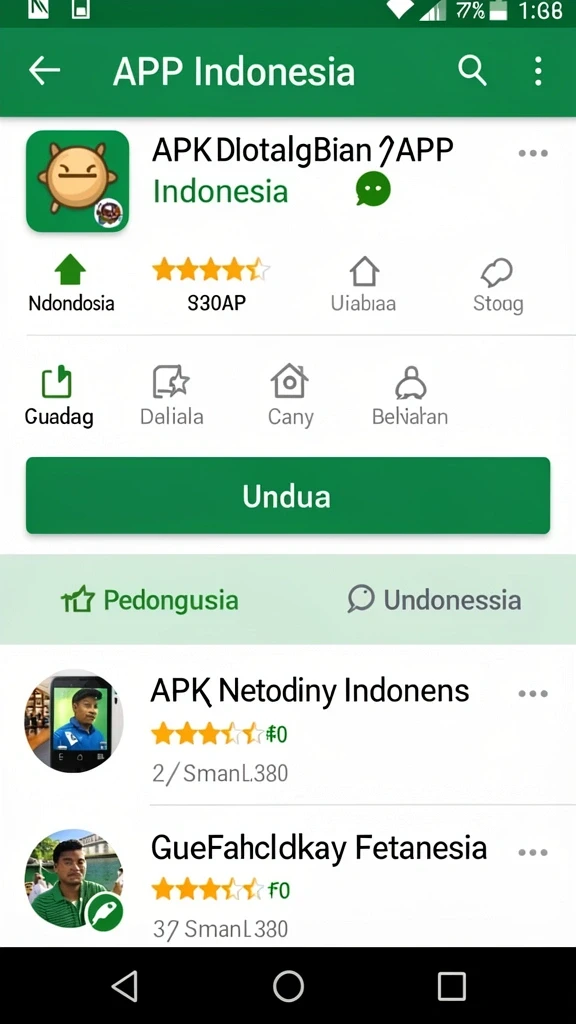
Task: Open the Belnaran tab
Action: click(410, 396)
